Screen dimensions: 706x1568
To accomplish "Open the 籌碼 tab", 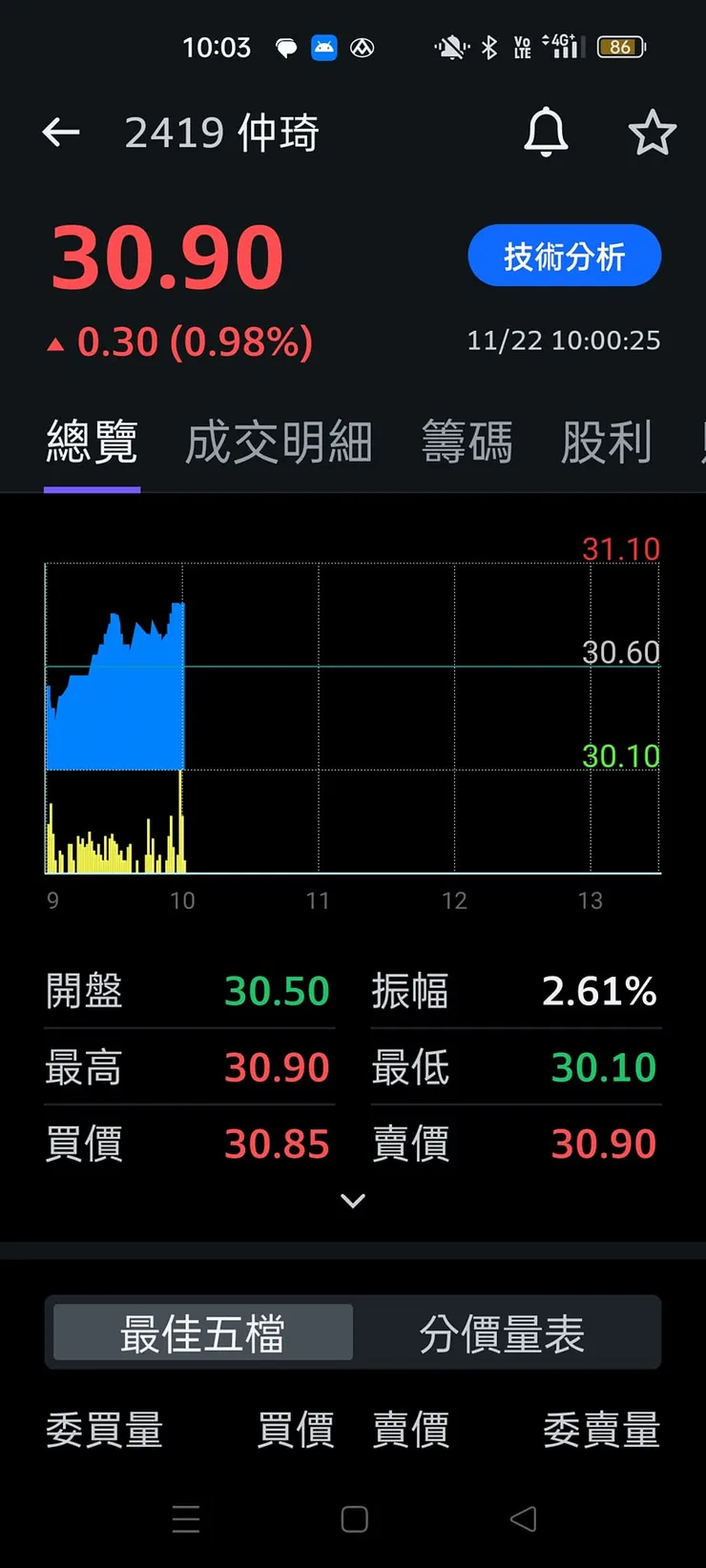I will pos(467,442).
